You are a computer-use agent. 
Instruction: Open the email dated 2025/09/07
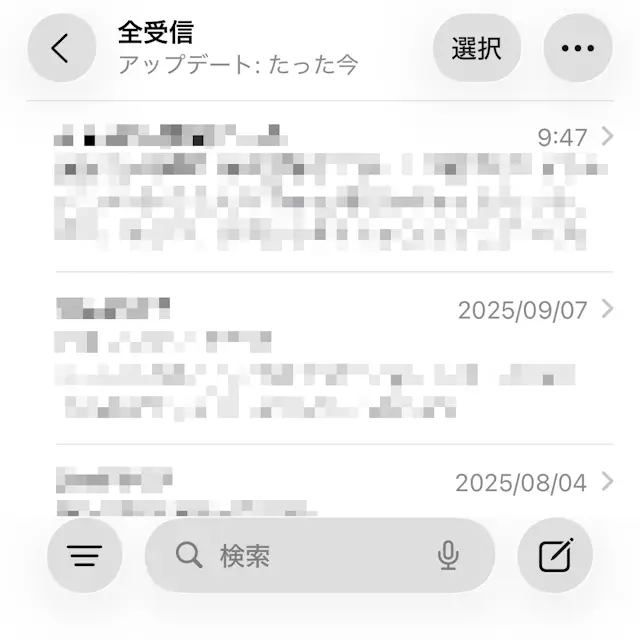click(320, 358)
